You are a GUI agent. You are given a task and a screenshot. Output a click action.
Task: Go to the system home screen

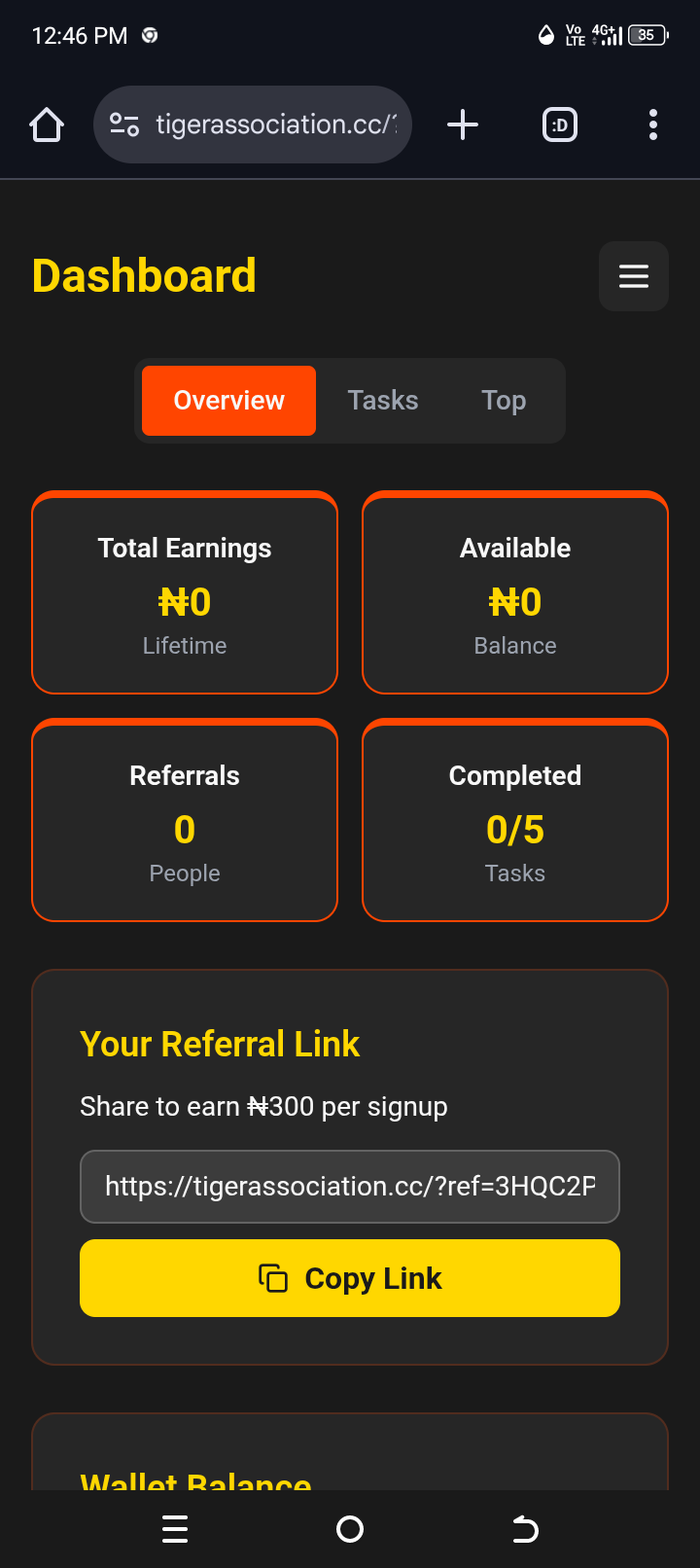click(350, 1529)
